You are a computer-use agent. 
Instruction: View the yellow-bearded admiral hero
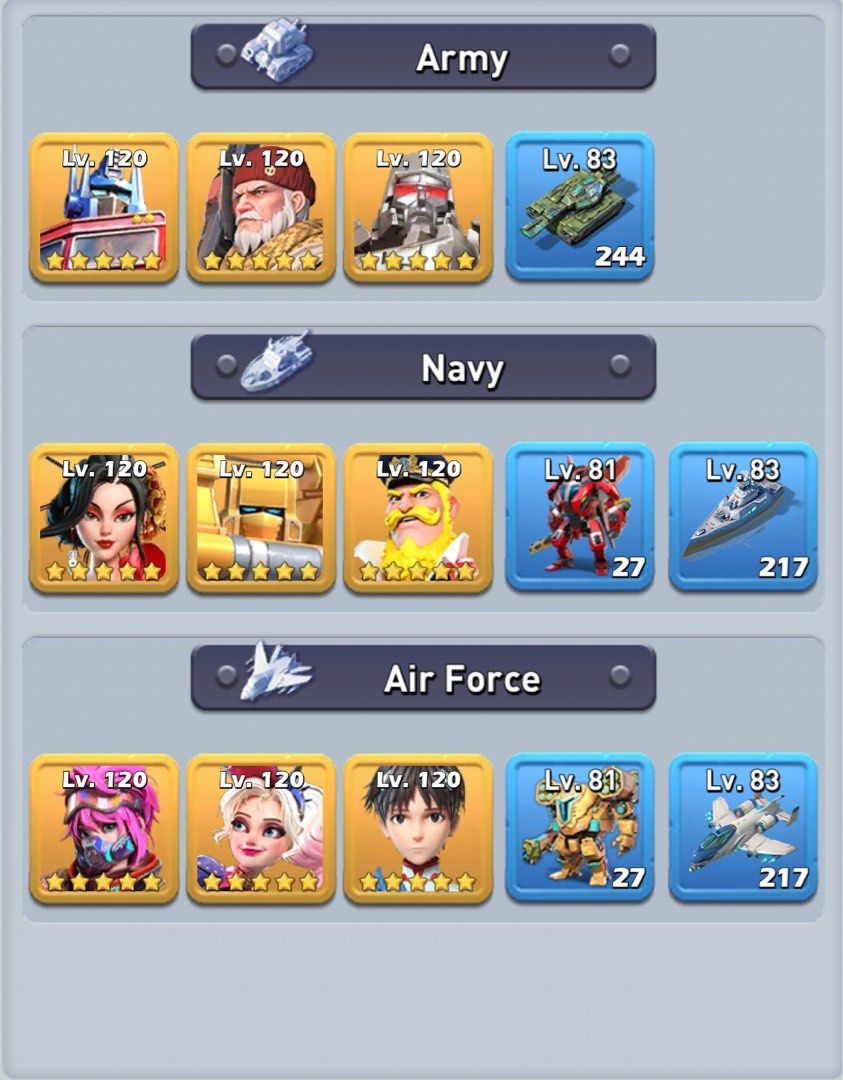(x=418, y=518)
